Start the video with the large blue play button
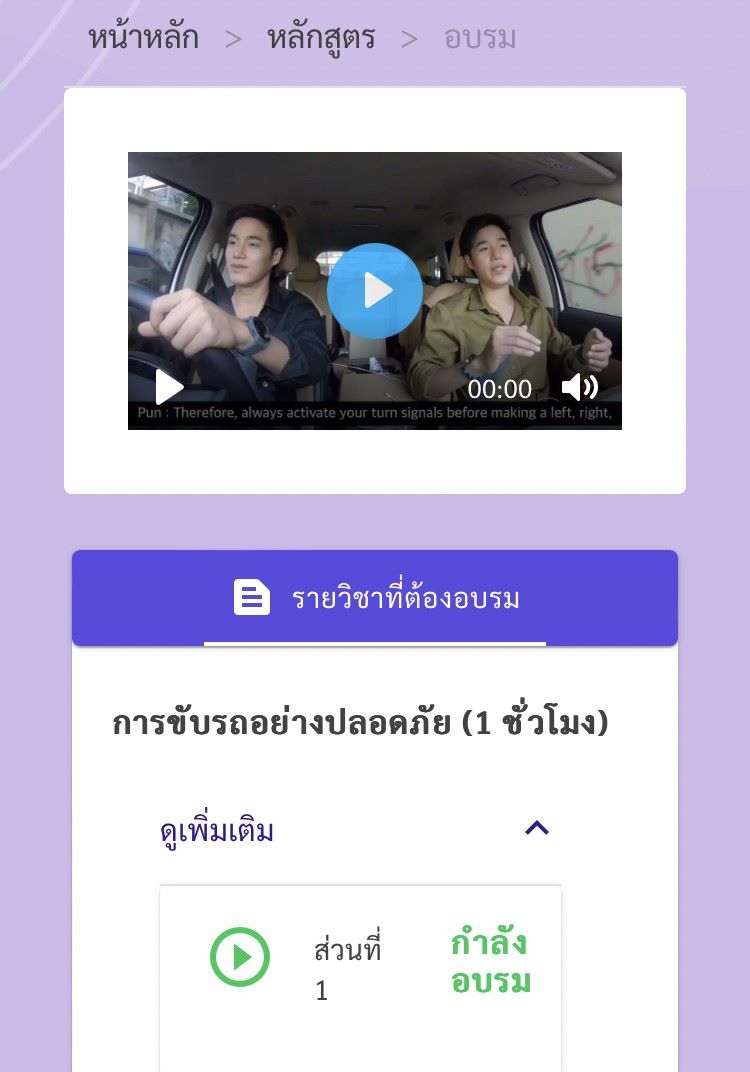Image resolution: width=750 pixels, height=1072 pixels. coord(375,290)
